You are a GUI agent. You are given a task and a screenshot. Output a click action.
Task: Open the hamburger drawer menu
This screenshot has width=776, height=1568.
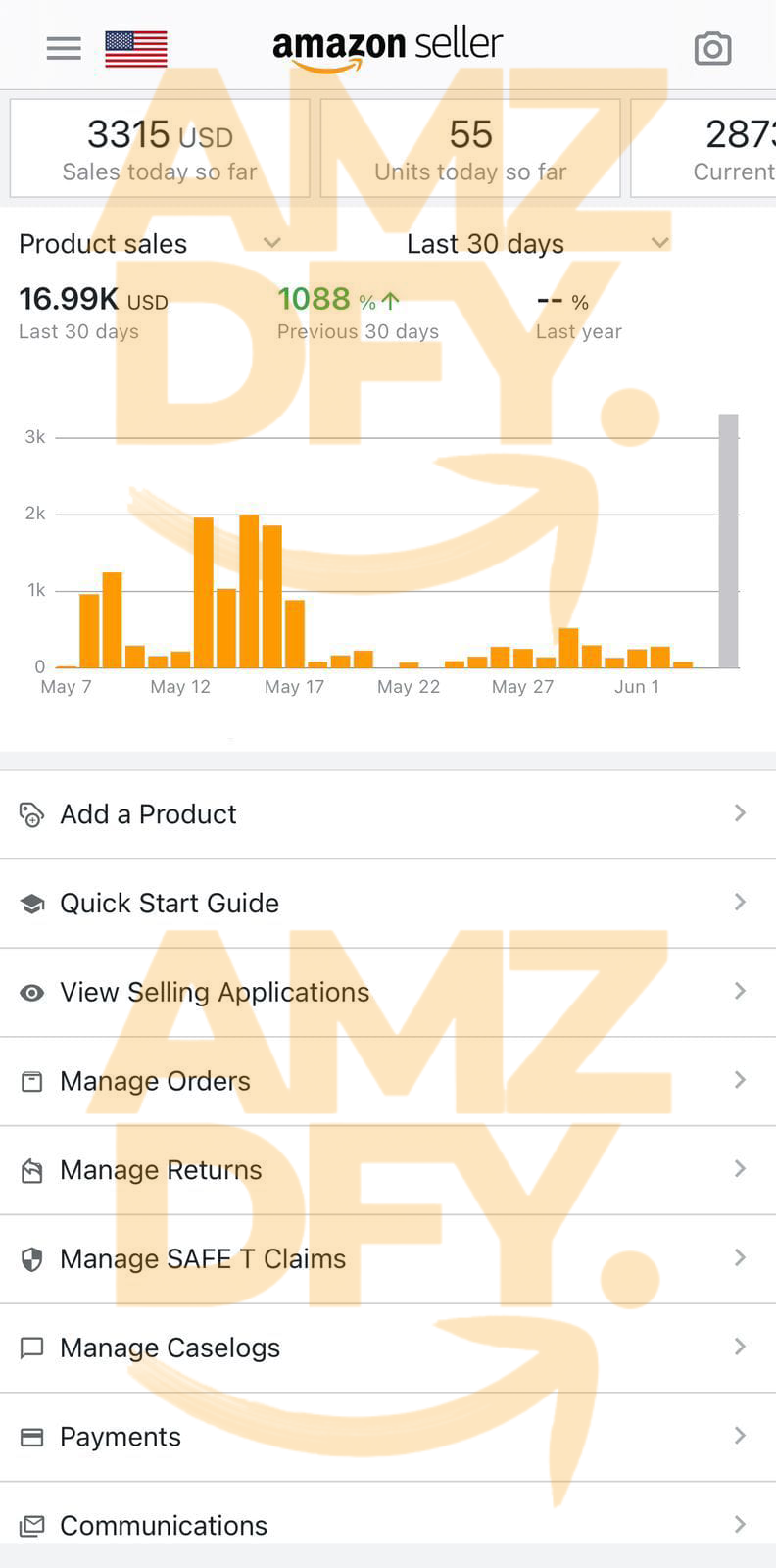point(64,48)
